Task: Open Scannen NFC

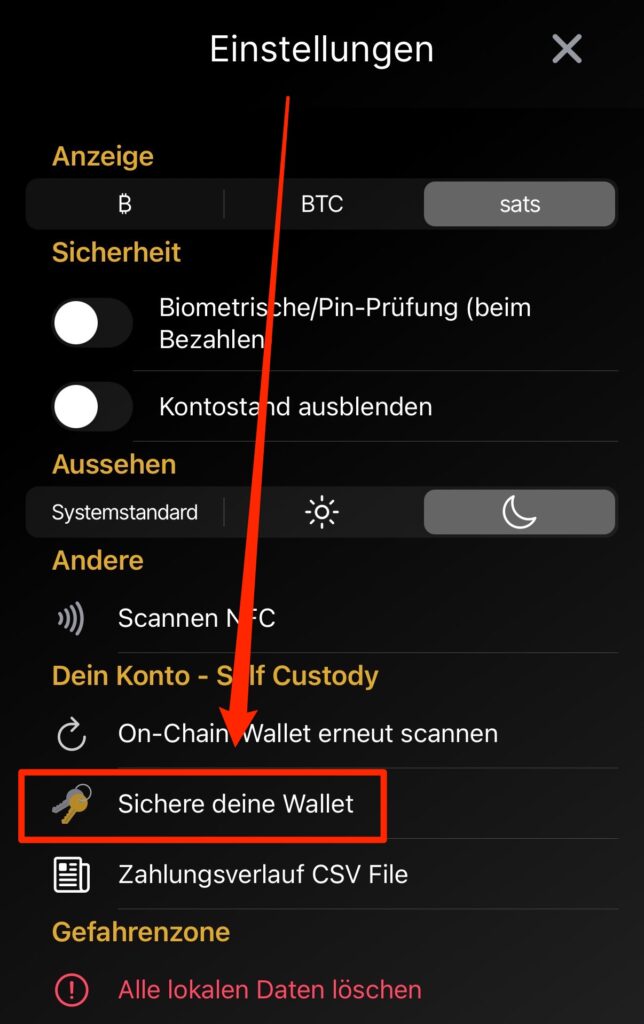Action: pos(196,618)
